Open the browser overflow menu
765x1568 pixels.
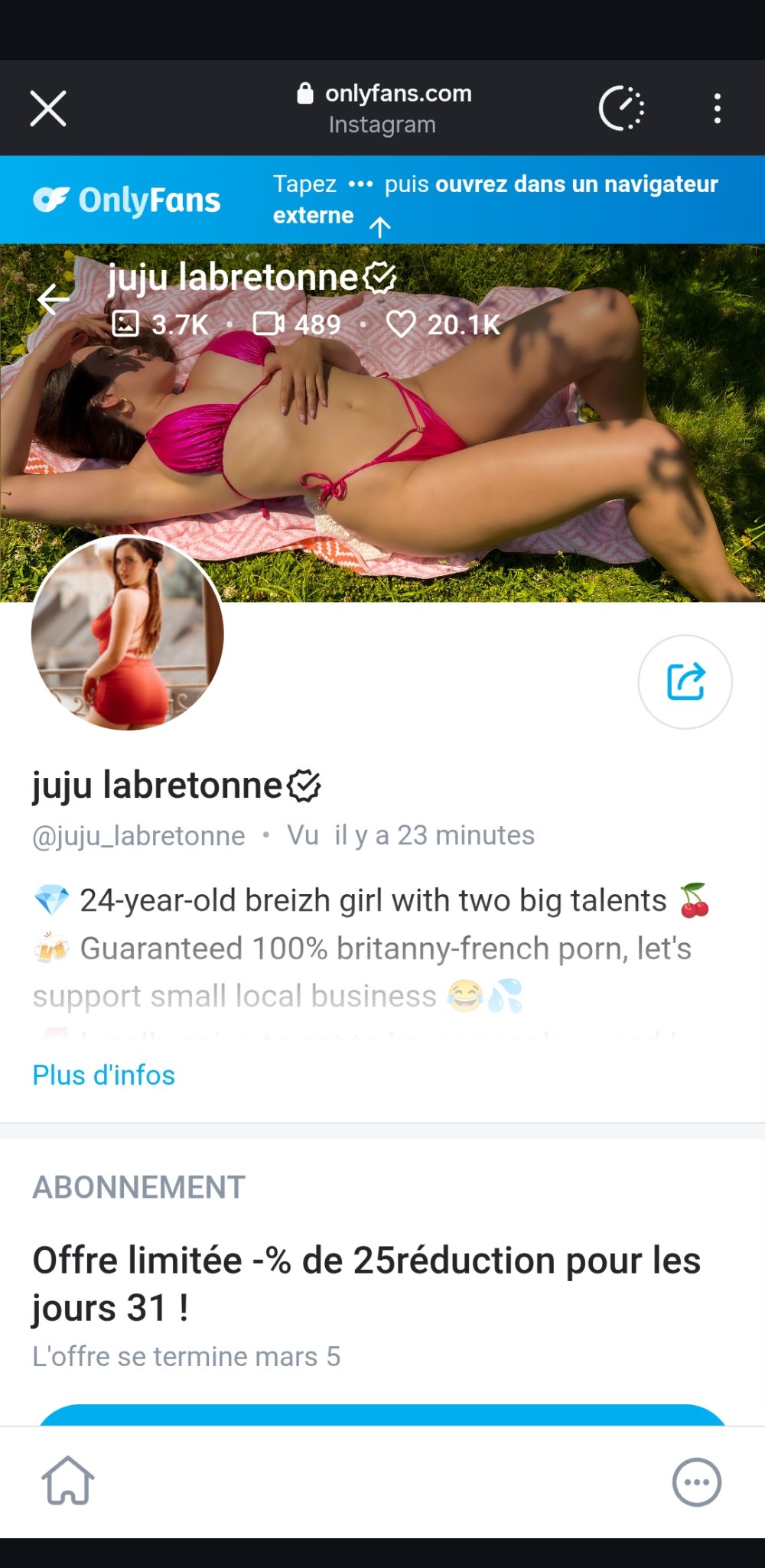point(717,109)
